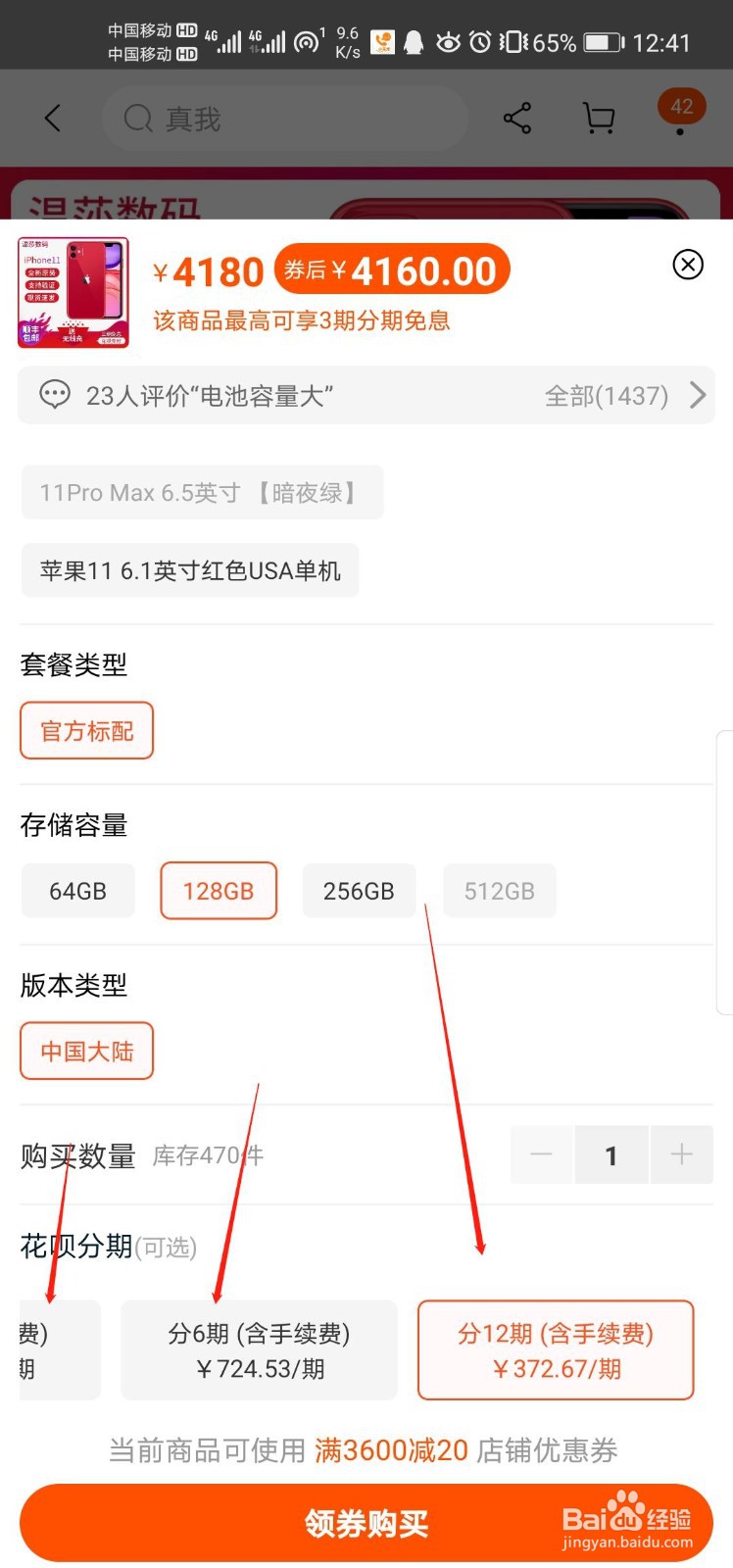Select the 256GB storage option
Image resolution: width=733 pixels, height=1568 pixels.
point(359,890)
